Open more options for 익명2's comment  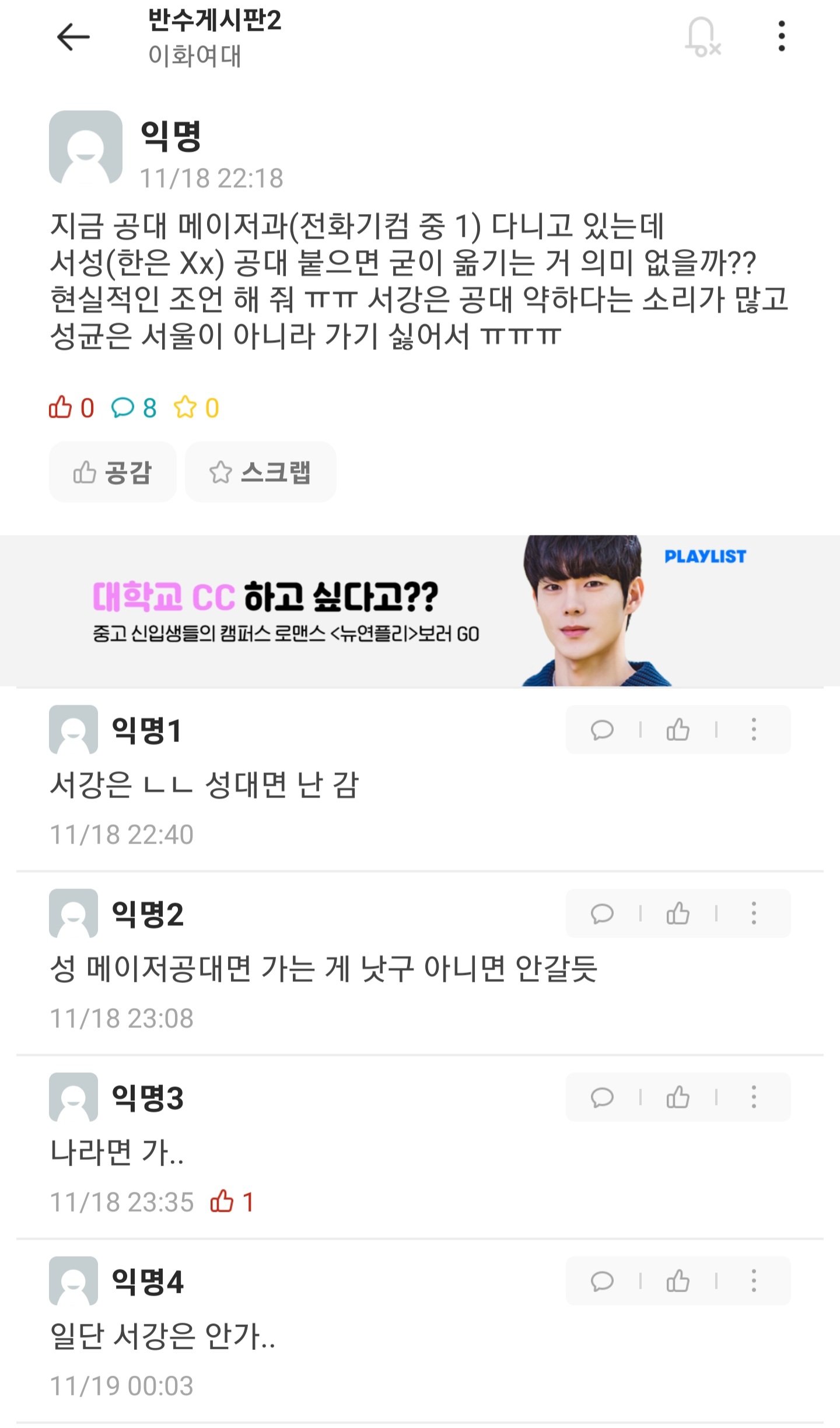click(754, 914)
